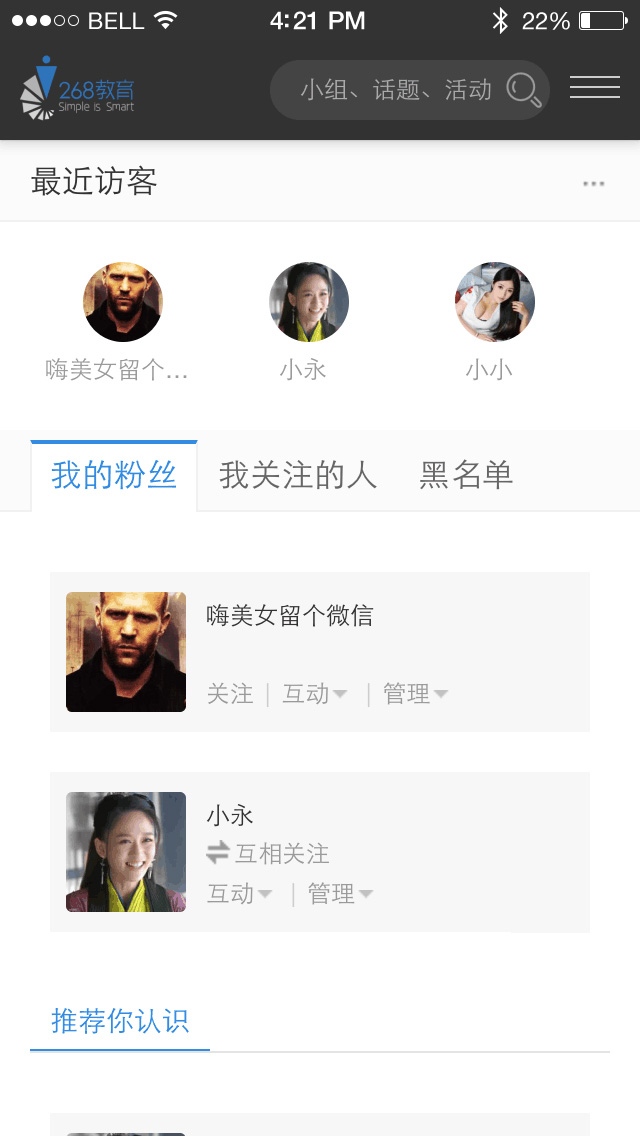The height and width of the screenshot is (1136, 640).
Task: Select the 推荐你认识 tab
Action: click(120, 1021)
